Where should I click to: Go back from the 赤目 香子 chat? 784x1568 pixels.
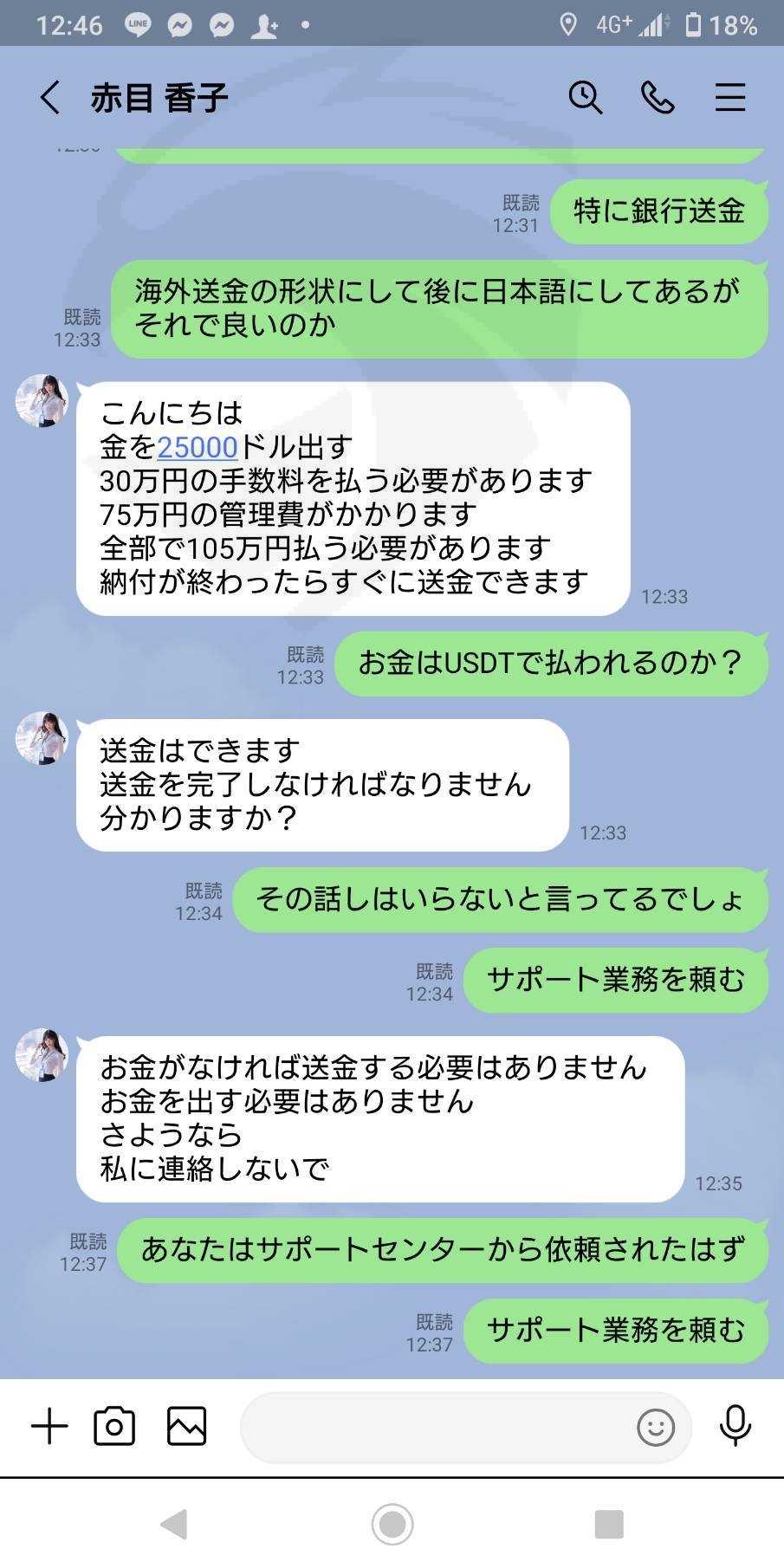50,97
